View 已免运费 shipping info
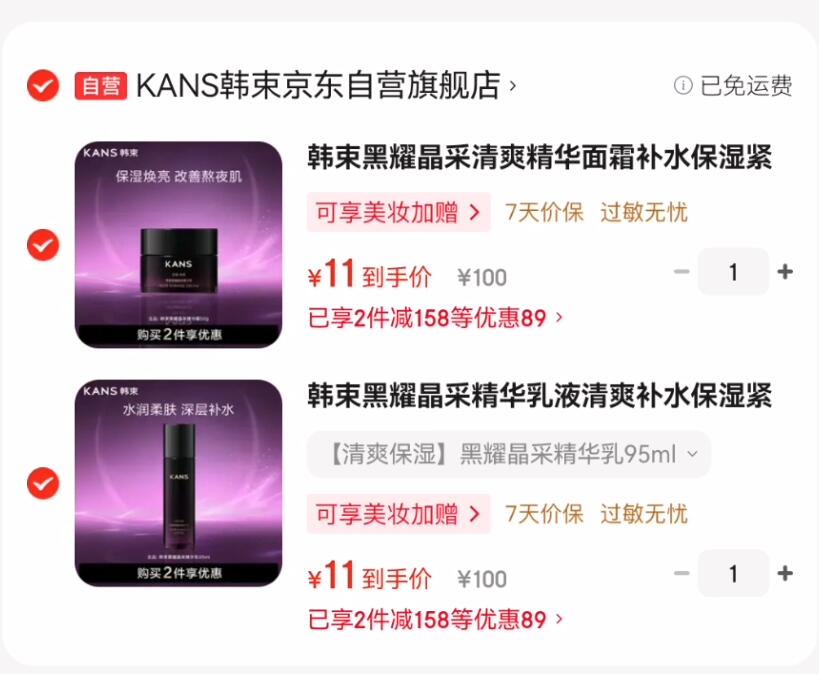This screenshot has height=674, width=819. (x=734, y=86)
